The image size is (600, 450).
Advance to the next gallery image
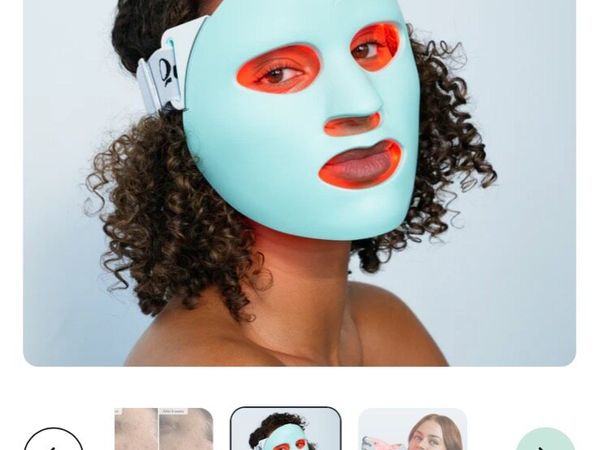tap(545, 441)
